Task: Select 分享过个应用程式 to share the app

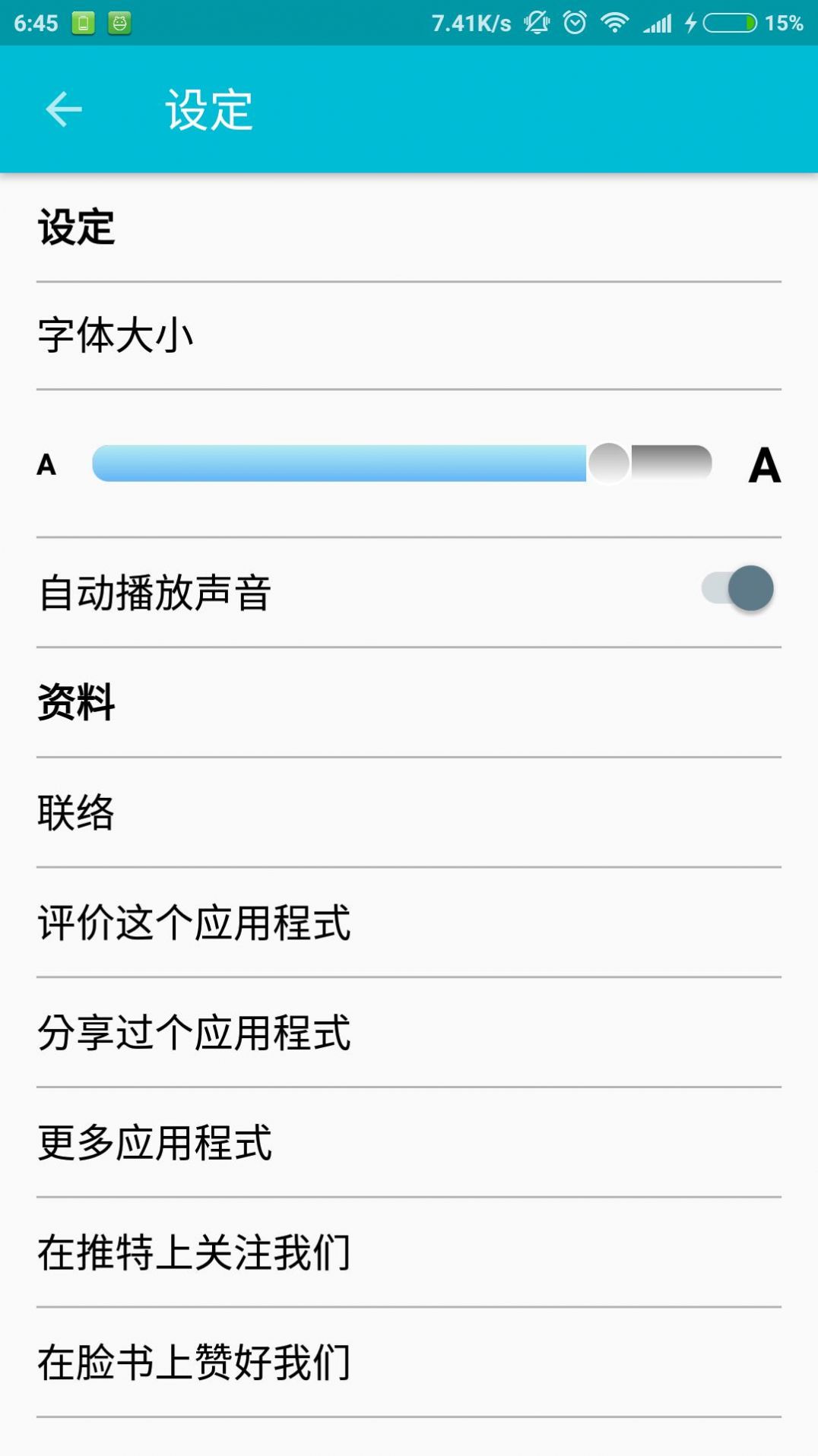Action: 409,1032
